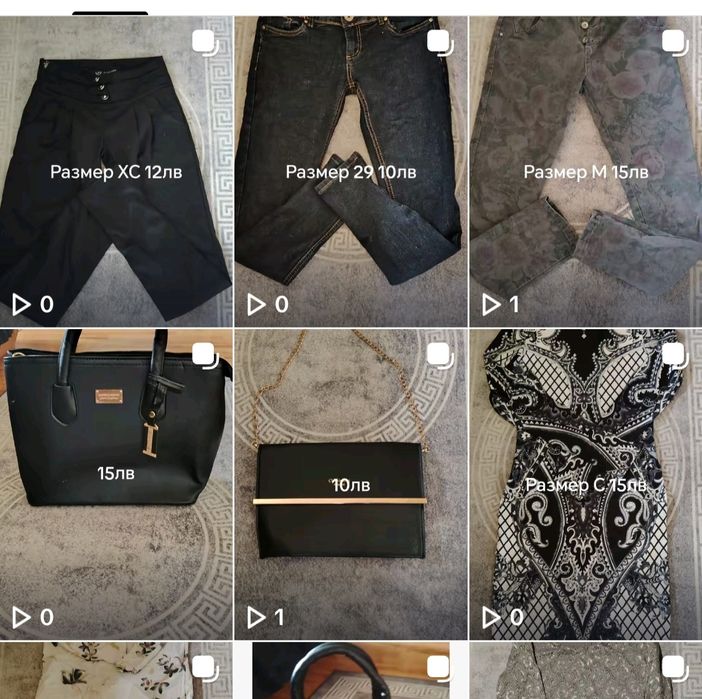Open the 15лв black handbag tile
Screen dimensions: 702x699
point(116,482)
